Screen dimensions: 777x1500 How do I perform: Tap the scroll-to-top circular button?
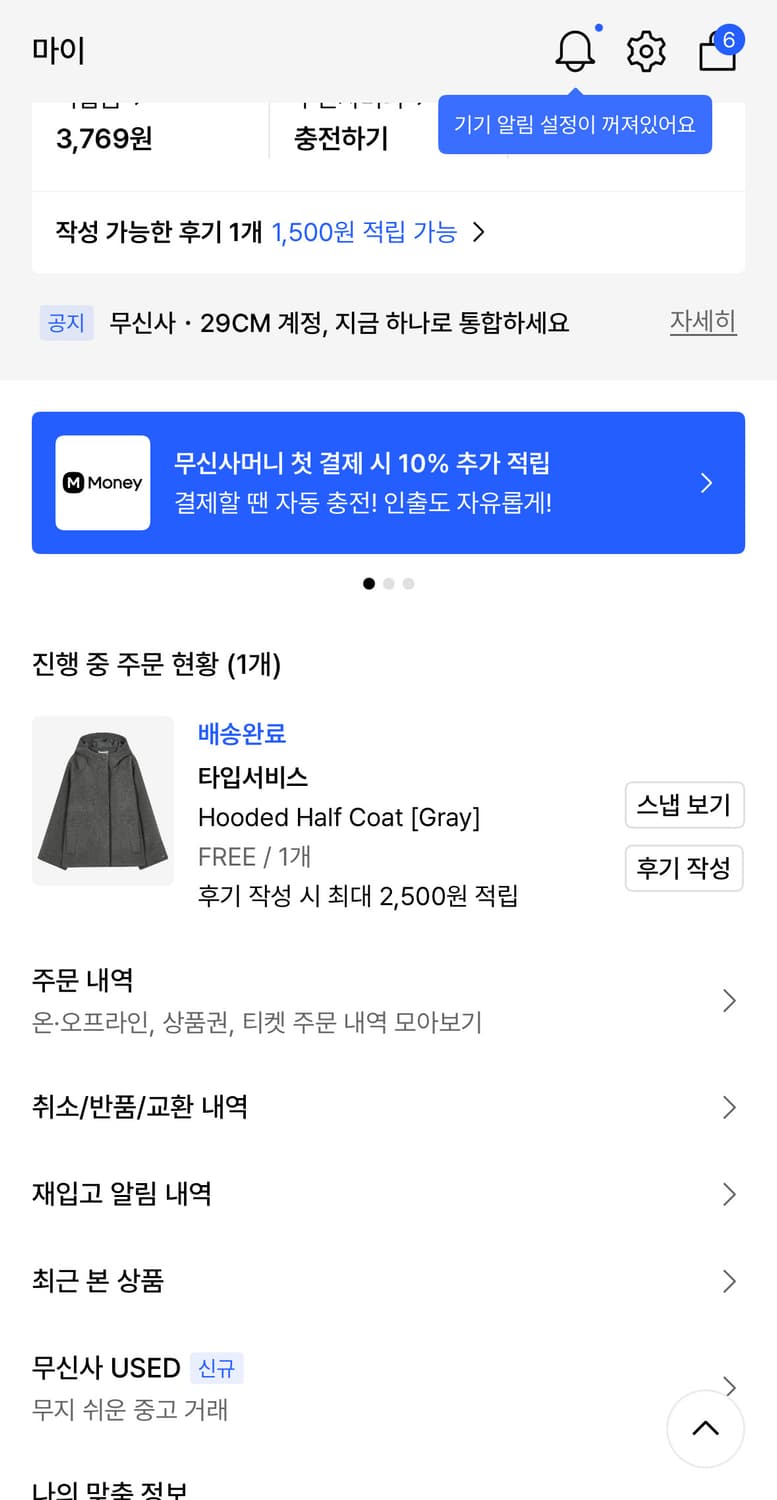706,1429
